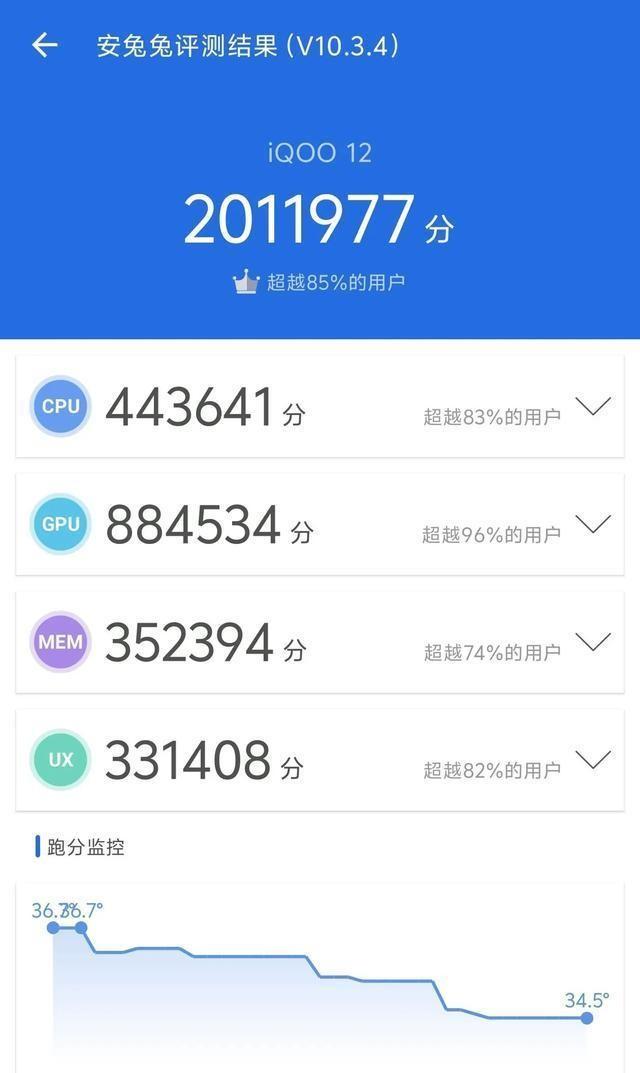Go back from AnTuTu results

coord(44,45)
